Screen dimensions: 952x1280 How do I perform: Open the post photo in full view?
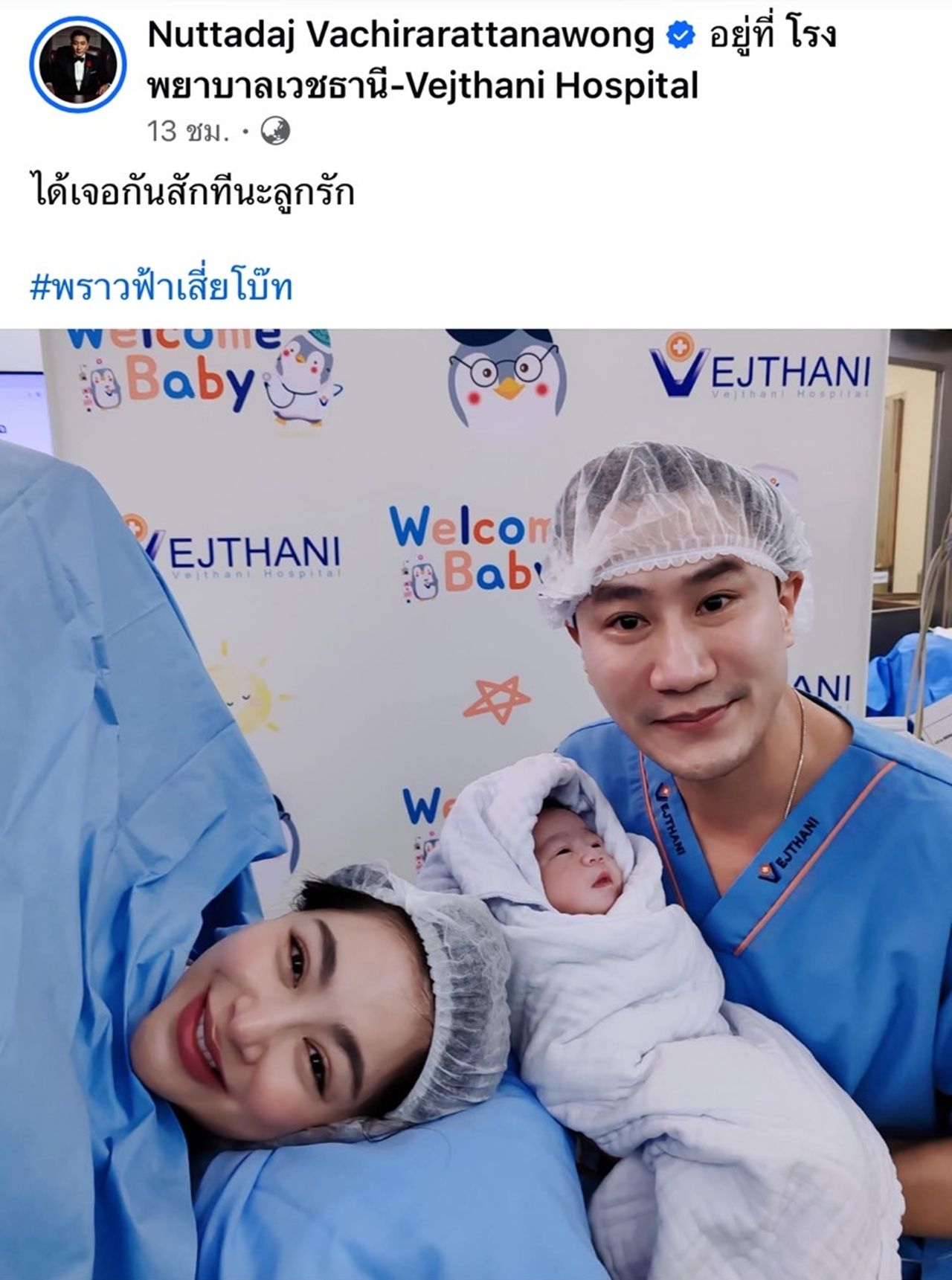pos(476,803)
